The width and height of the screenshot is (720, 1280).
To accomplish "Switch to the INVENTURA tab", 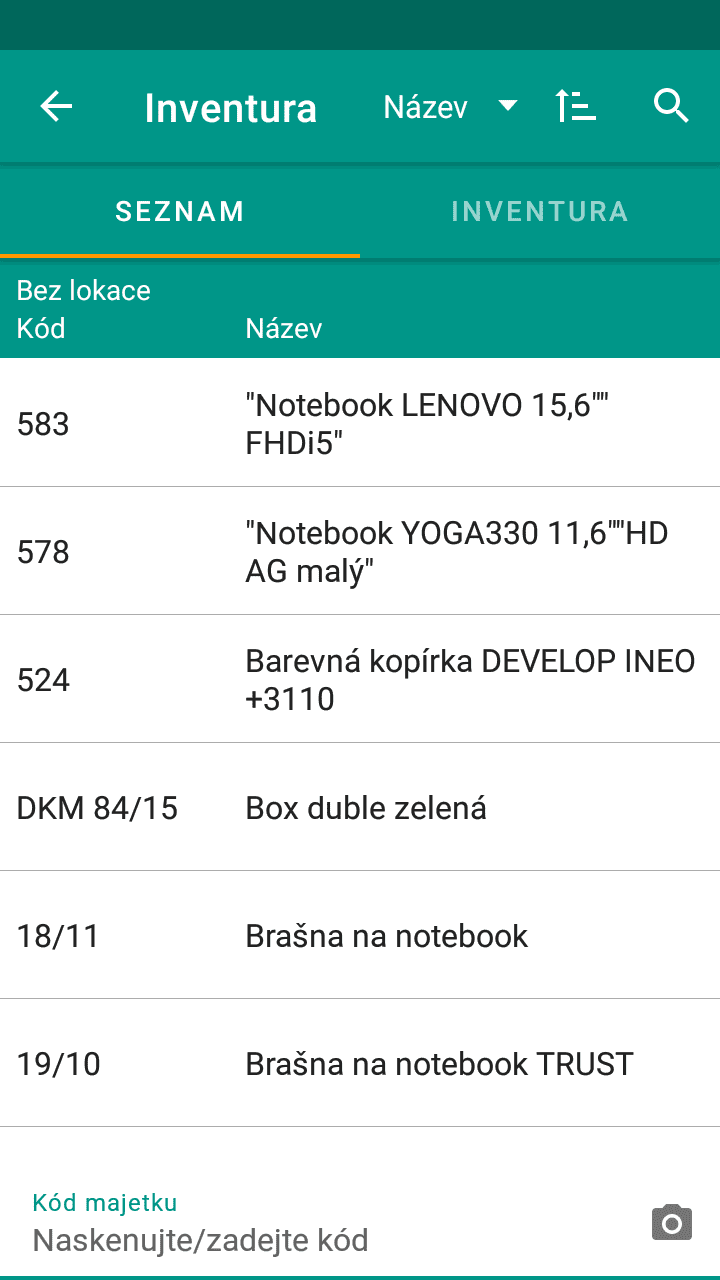I will [539, 211].
